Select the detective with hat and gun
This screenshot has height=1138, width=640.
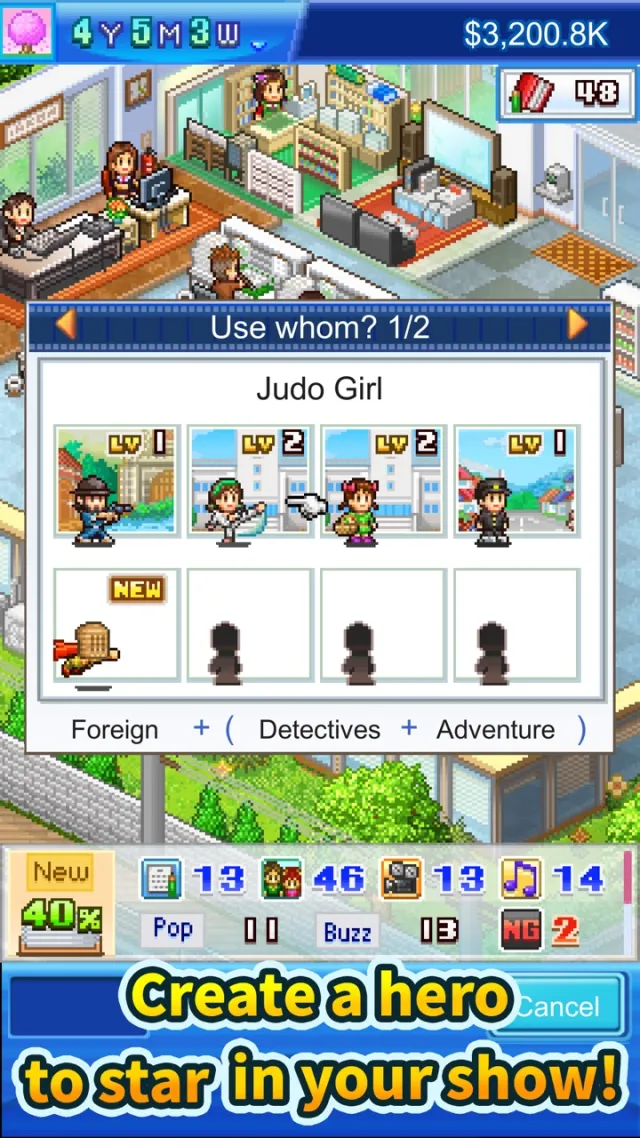point(117,483)
